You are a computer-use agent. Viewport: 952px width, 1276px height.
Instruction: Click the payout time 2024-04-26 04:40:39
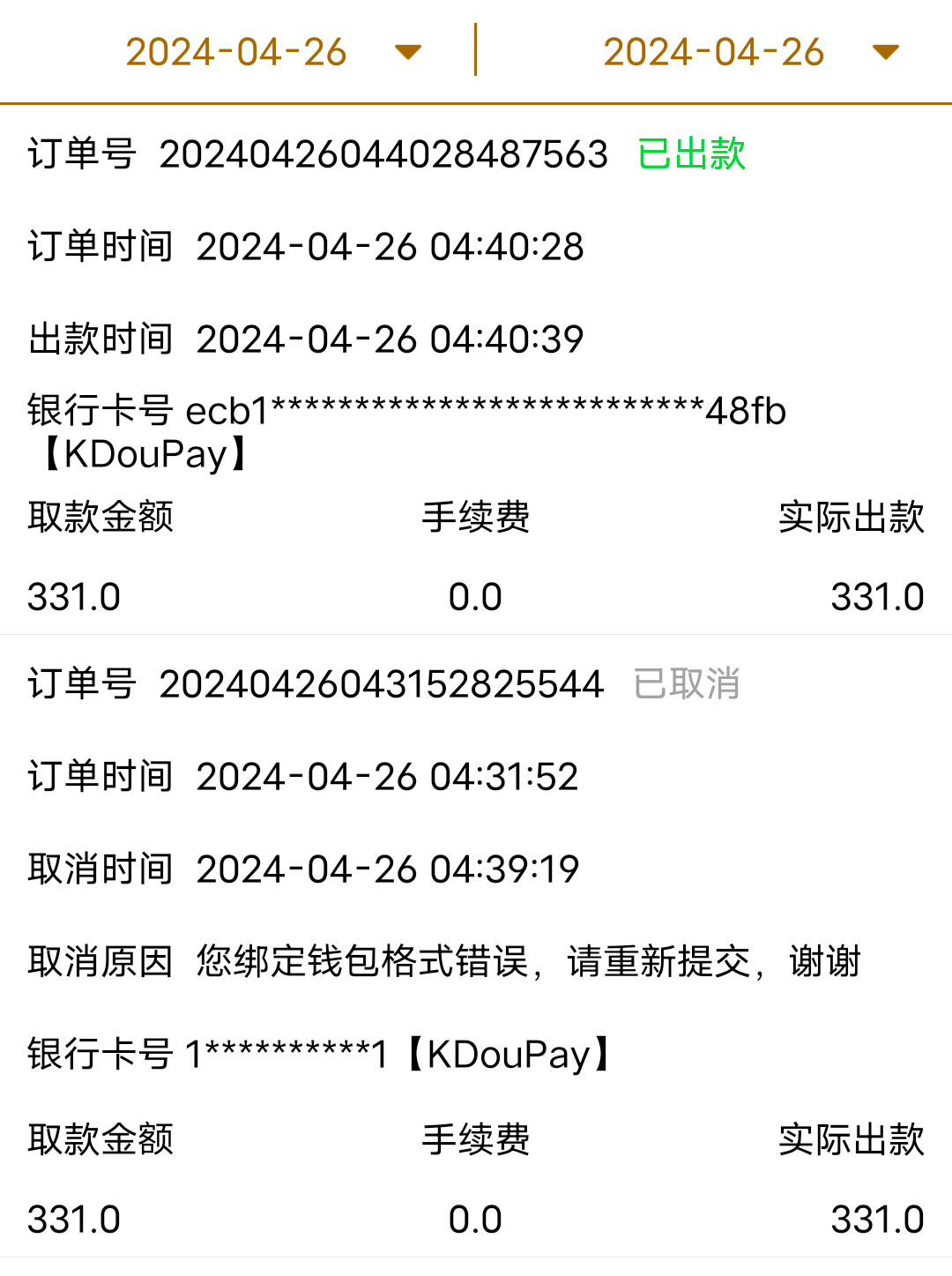coord(388,339)
